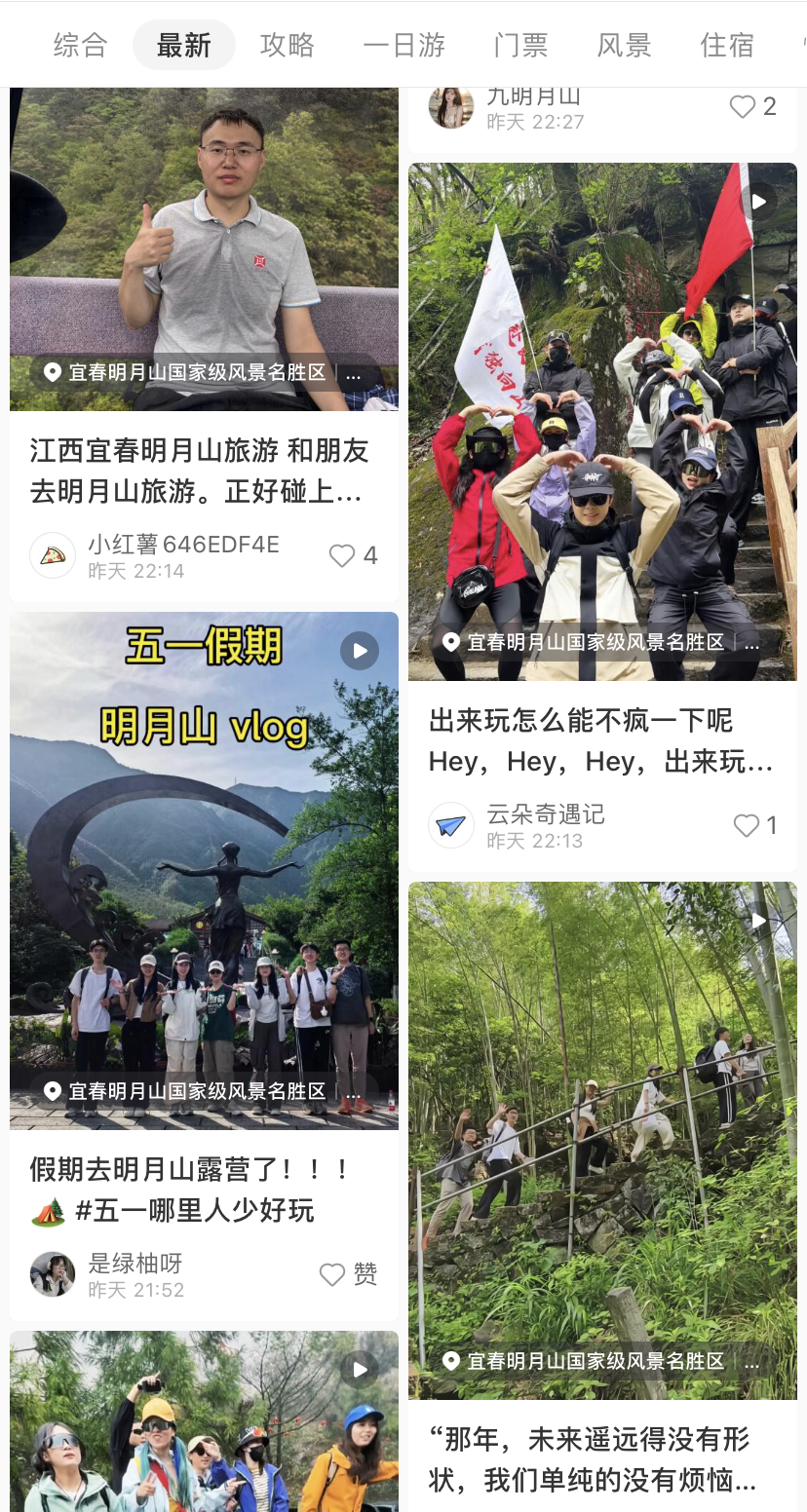Play the bottom-left hikers video post
Viewport: 807px width, 1512px height.
pyautogui.click(x=359, y=1369)
